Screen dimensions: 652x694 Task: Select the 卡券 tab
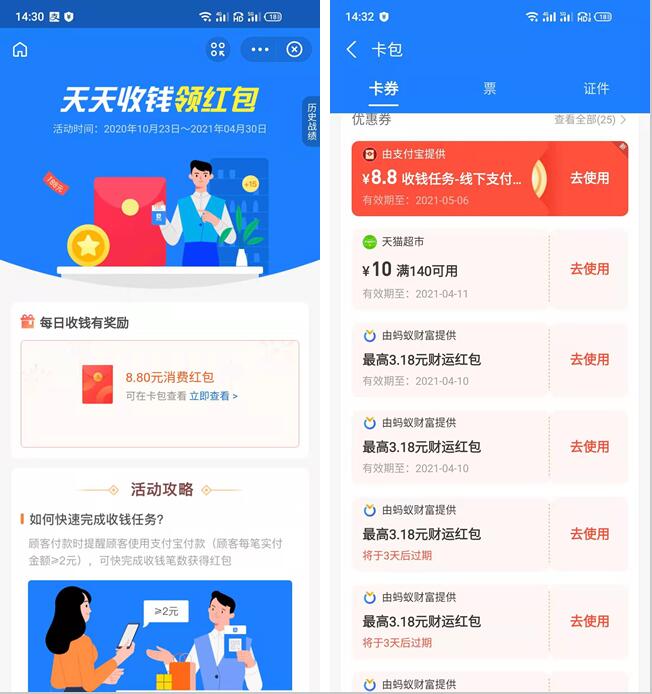384,89
